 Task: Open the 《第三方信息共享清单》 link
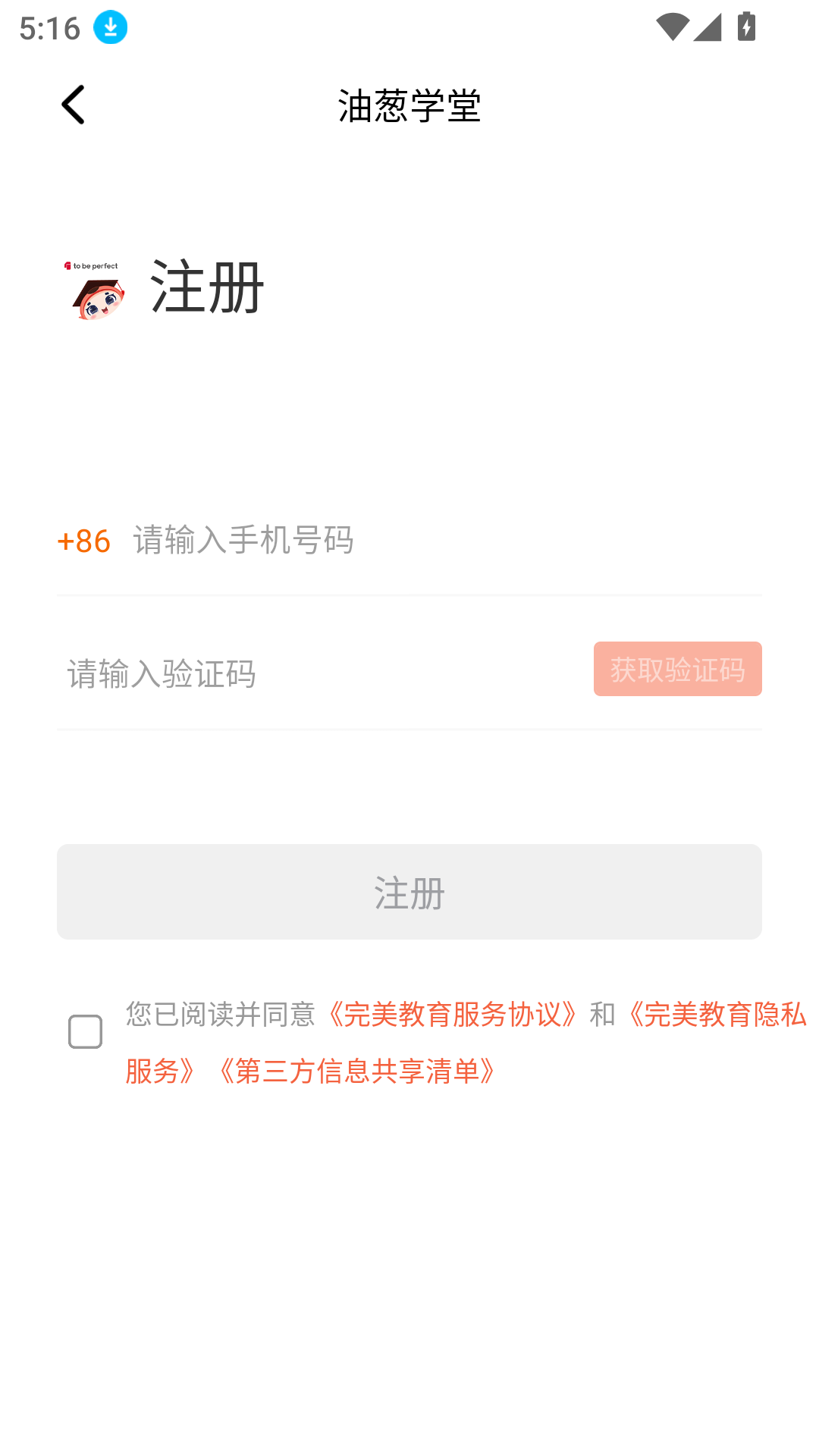click(361, 1072)
